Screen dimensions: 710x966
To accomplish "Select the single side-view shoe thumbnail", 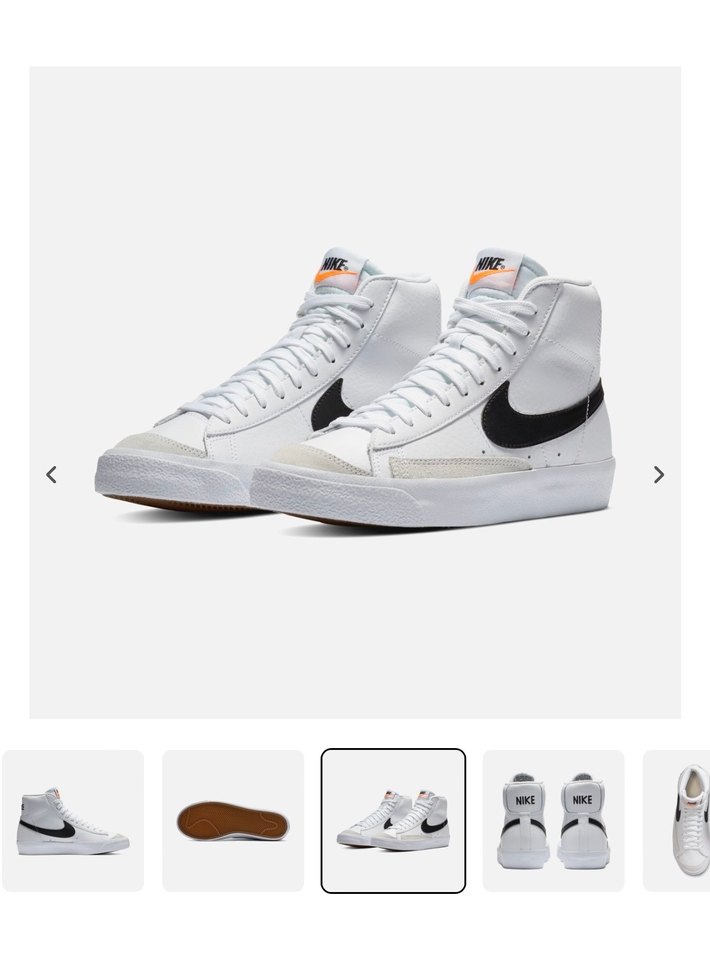I will (x=73, y=821).
